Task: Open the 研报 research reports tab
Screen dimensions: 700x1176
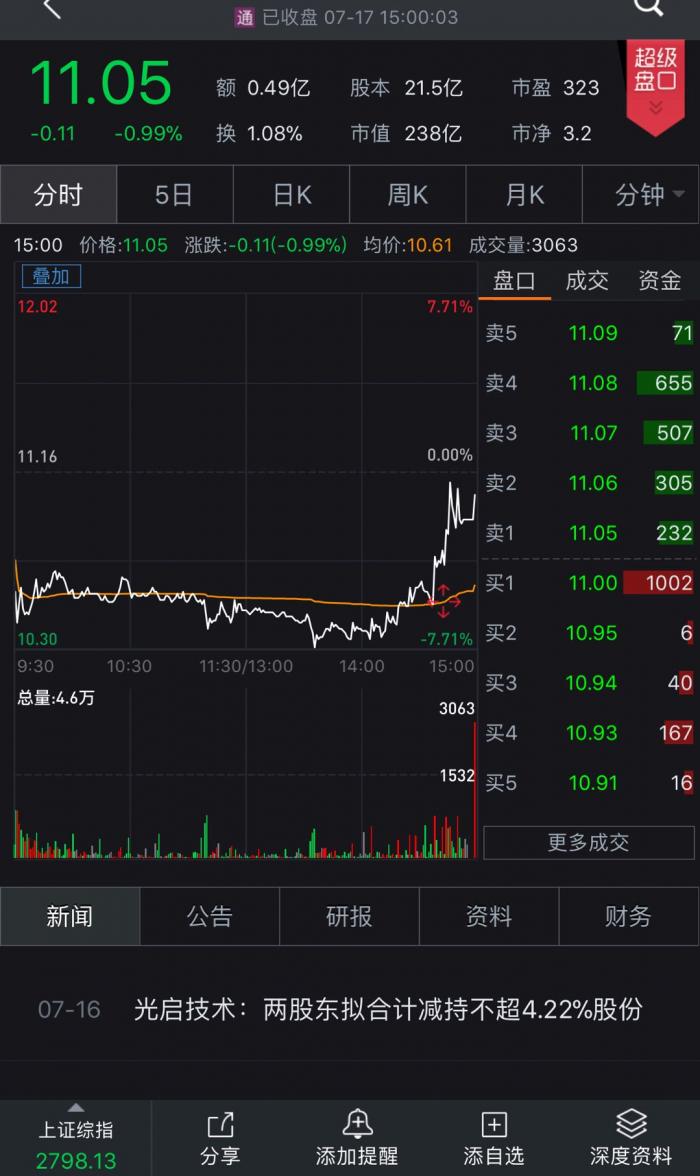Action: 349,916
